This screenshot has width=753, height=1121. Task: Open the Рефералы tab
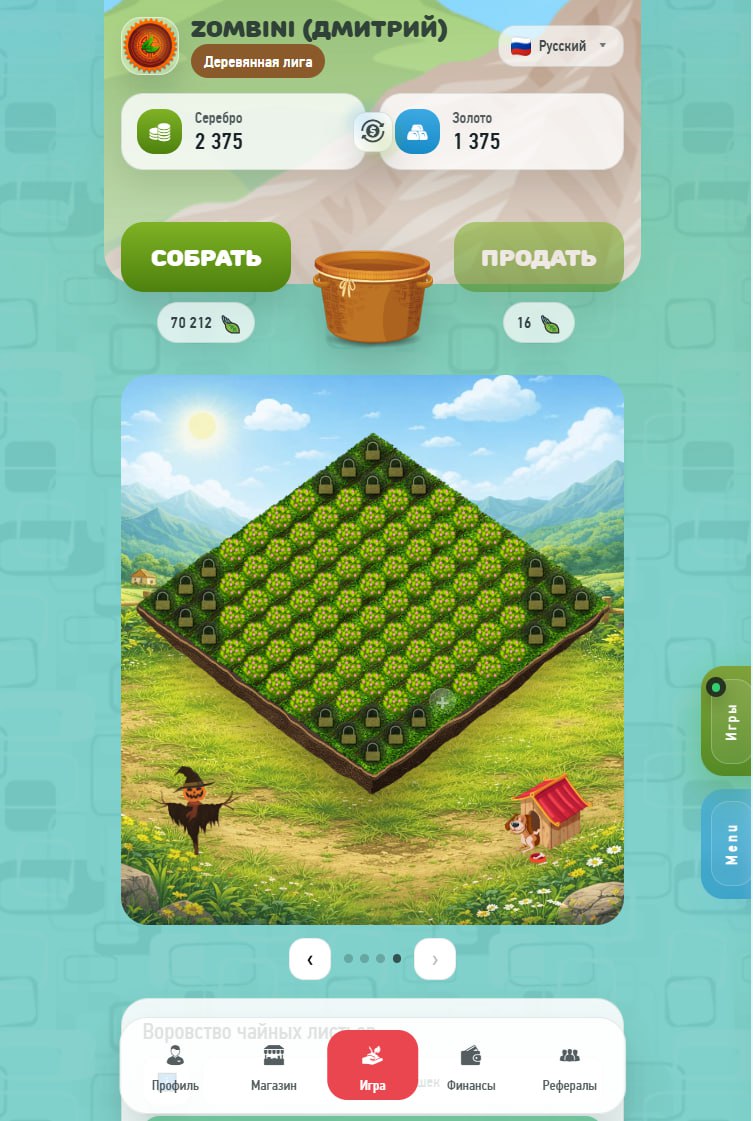(569, 1067)
